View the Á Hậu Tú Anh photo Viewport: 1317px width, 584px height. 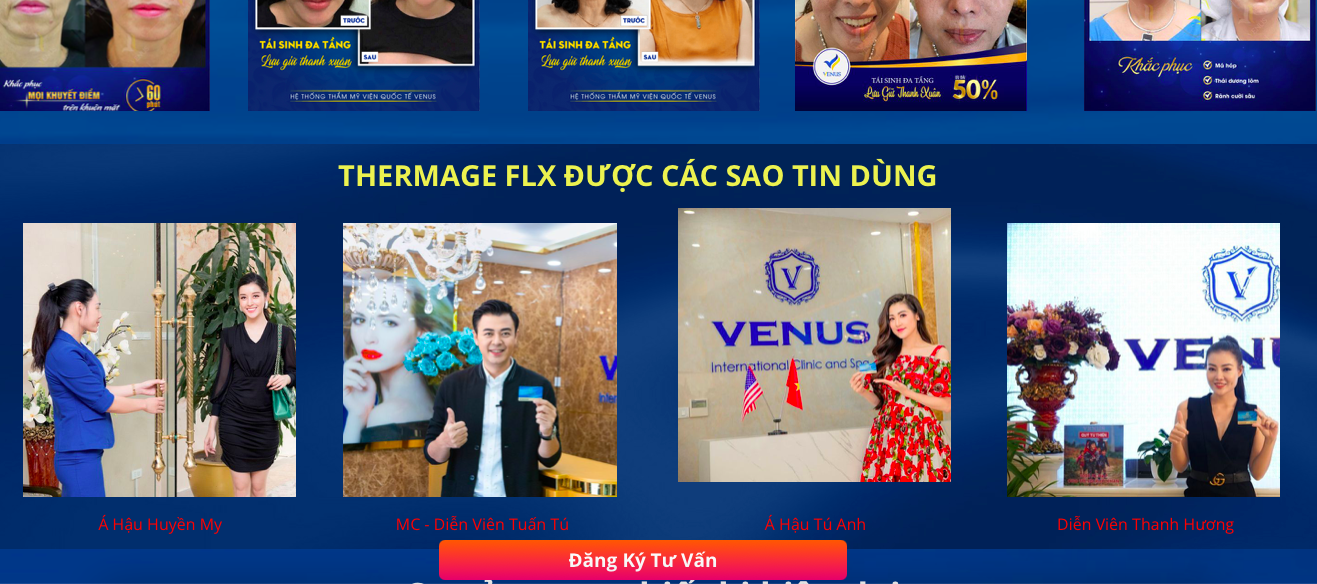(x=814, y=345)
